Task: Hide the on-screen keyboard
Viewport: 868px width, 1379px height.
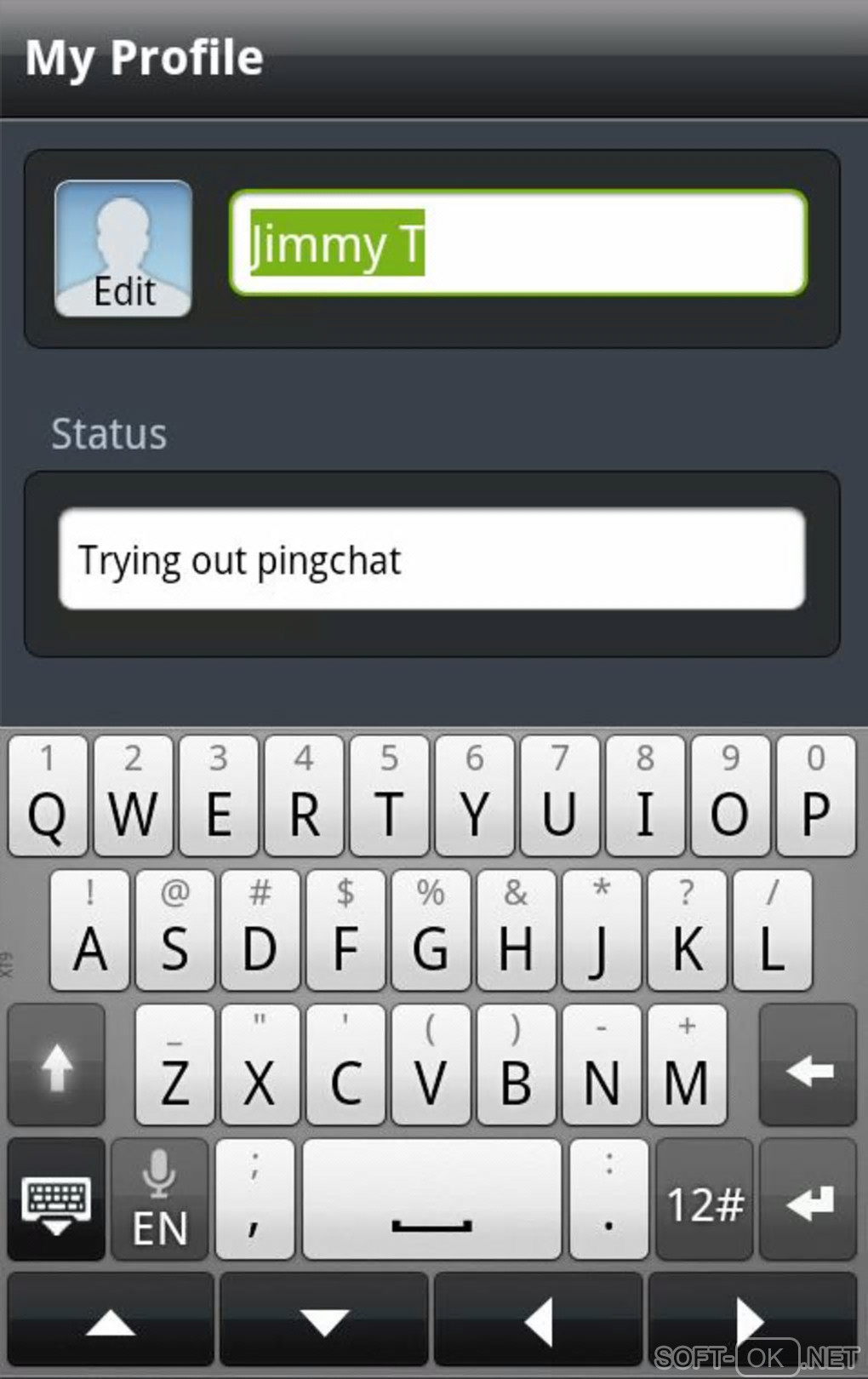Action: tap(56, 1200)
